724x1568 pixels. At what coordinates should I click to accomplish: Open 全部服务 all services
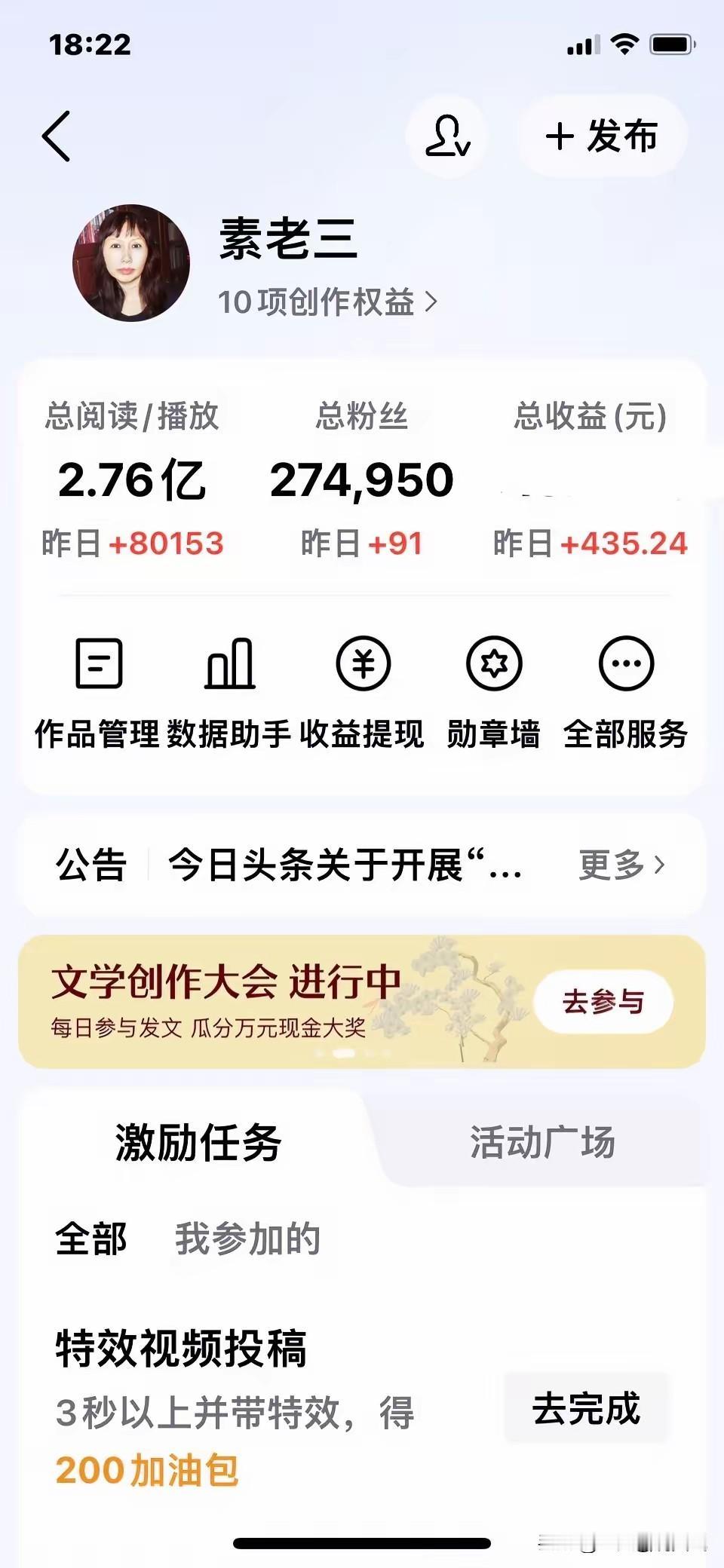pos(624,694)
